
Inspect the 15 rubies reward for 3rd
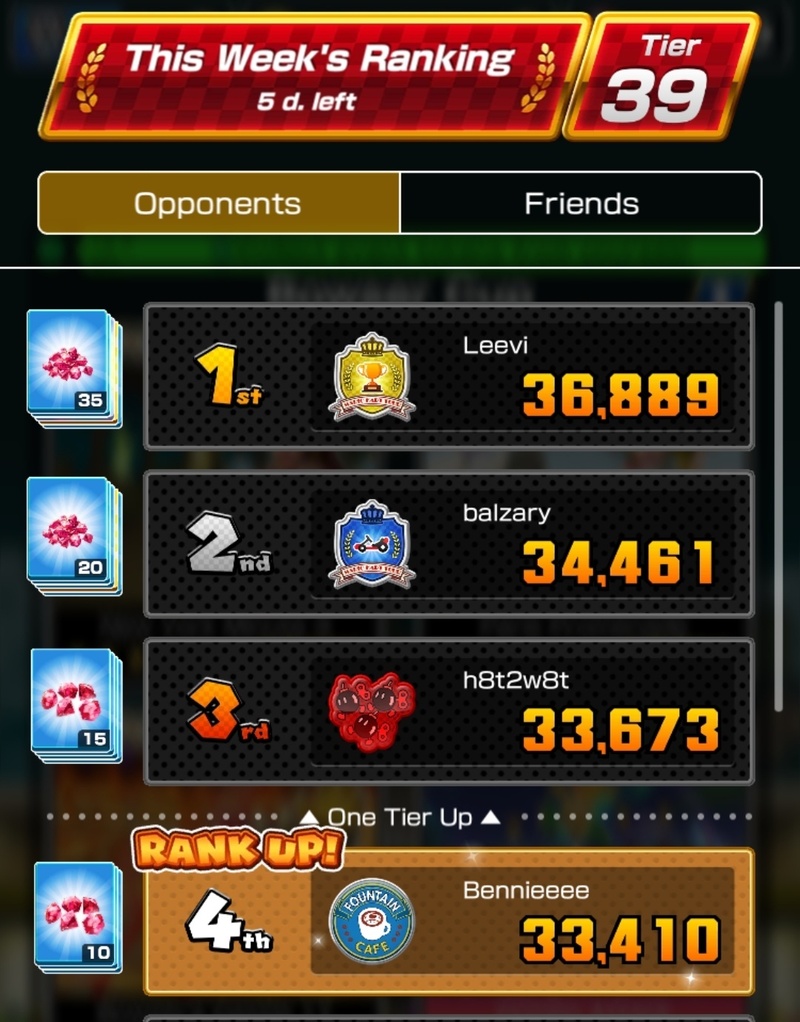click(76, 704)
